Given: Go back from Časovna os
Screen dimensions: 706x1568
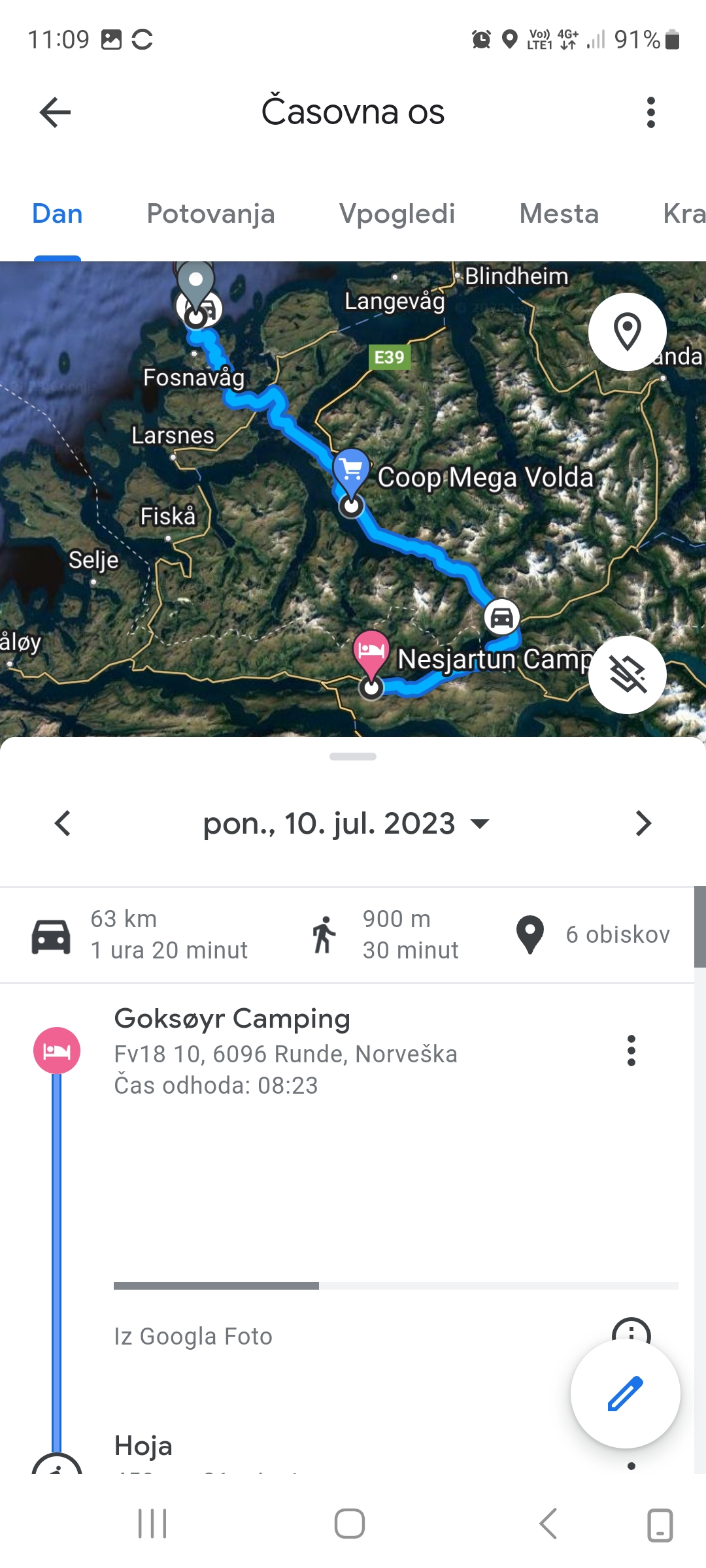Looking at the screenshot, I should tap(55, 112).
